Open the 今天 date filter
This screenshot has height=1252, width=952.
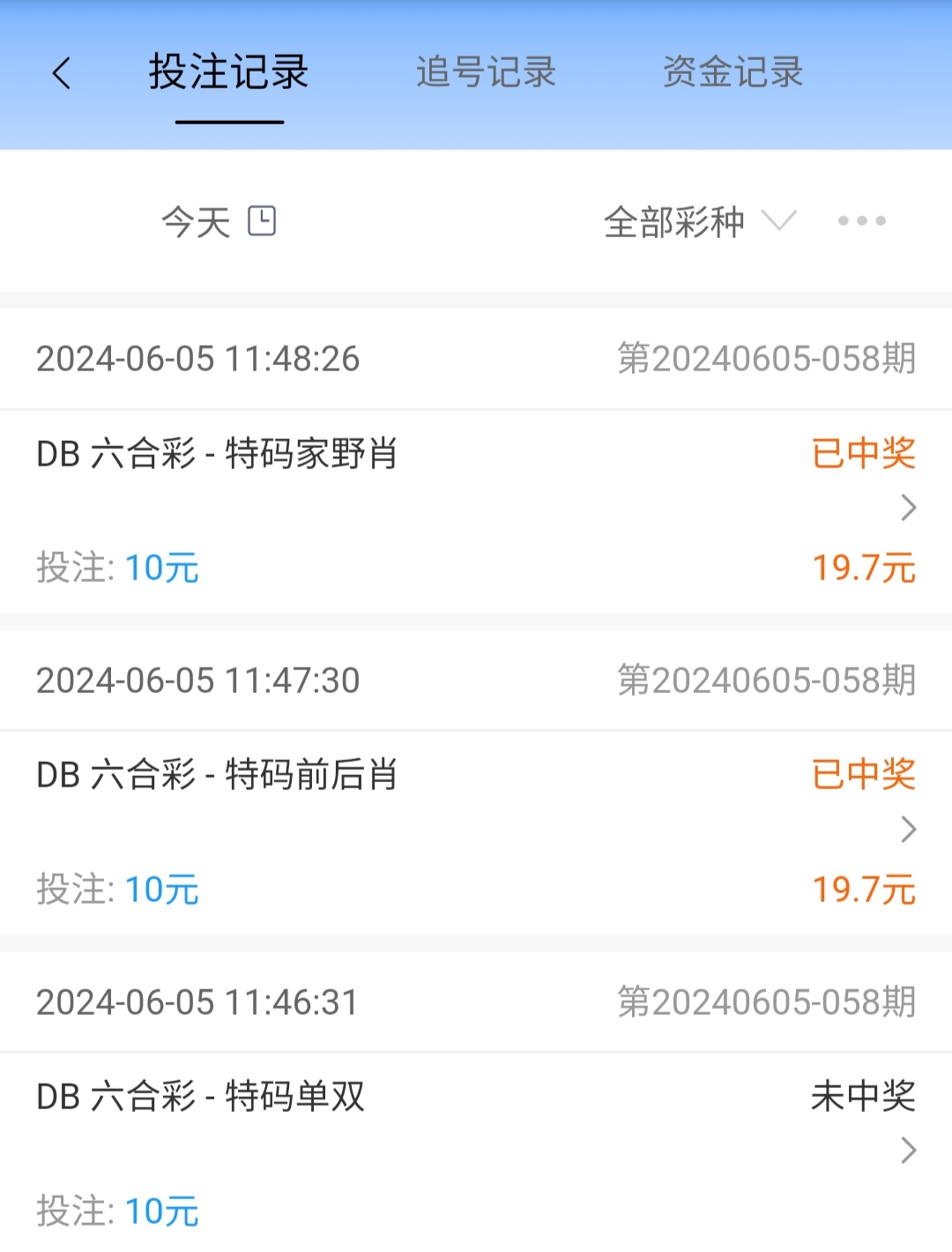[x=219, y=221]
